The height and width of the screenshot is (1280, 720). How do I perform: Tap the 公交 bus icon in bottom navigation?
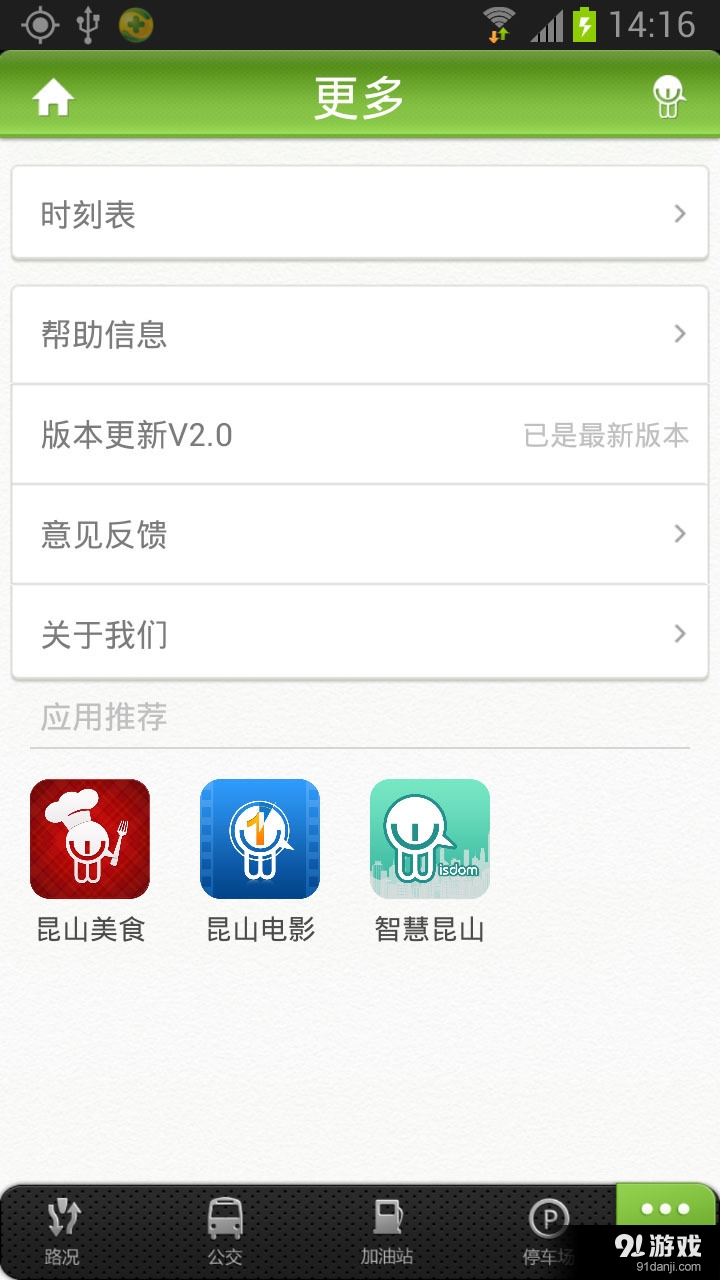pyautogui.click(x=225, y=1230)
